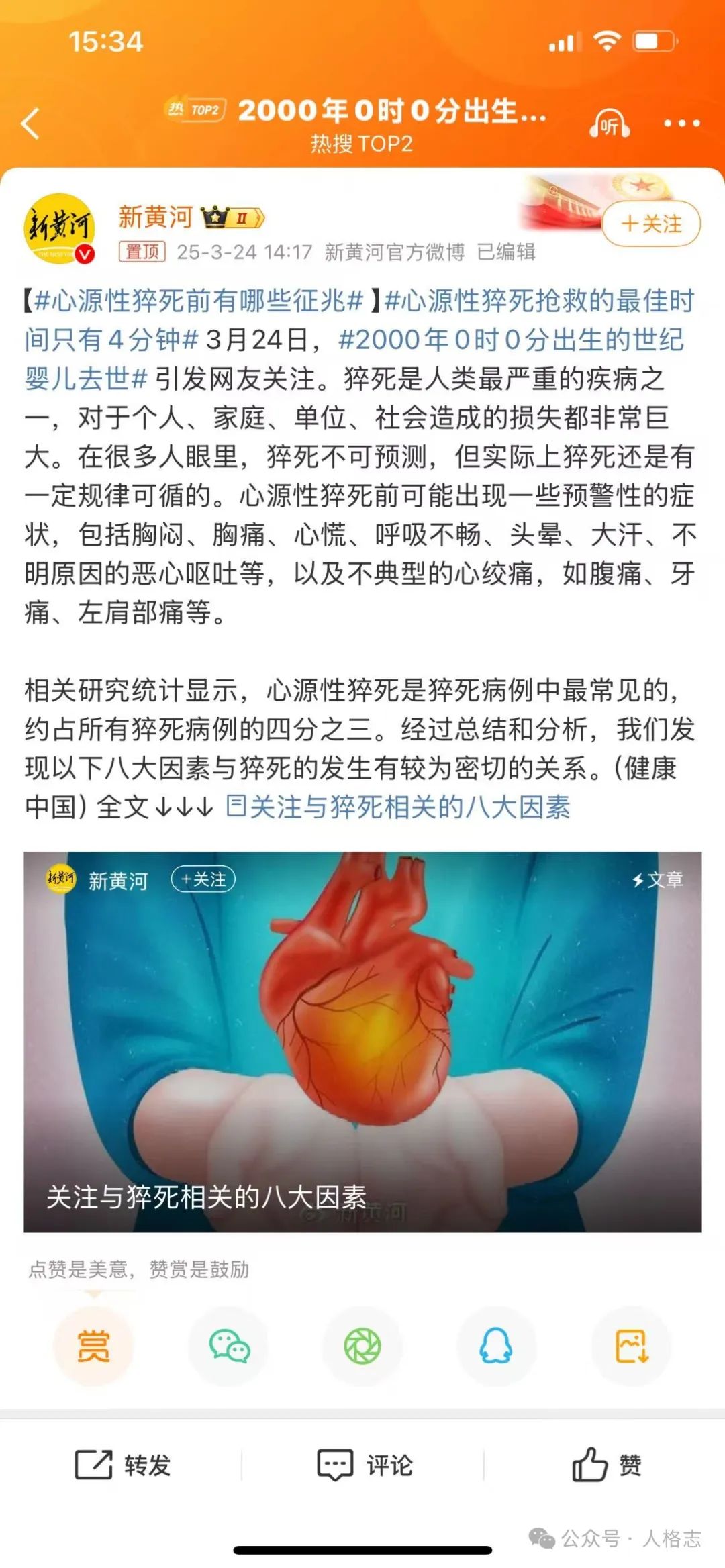Follow 新黄河 from the article card
The width and height of the screenshot is (725, 1568).
pos(203,879)
